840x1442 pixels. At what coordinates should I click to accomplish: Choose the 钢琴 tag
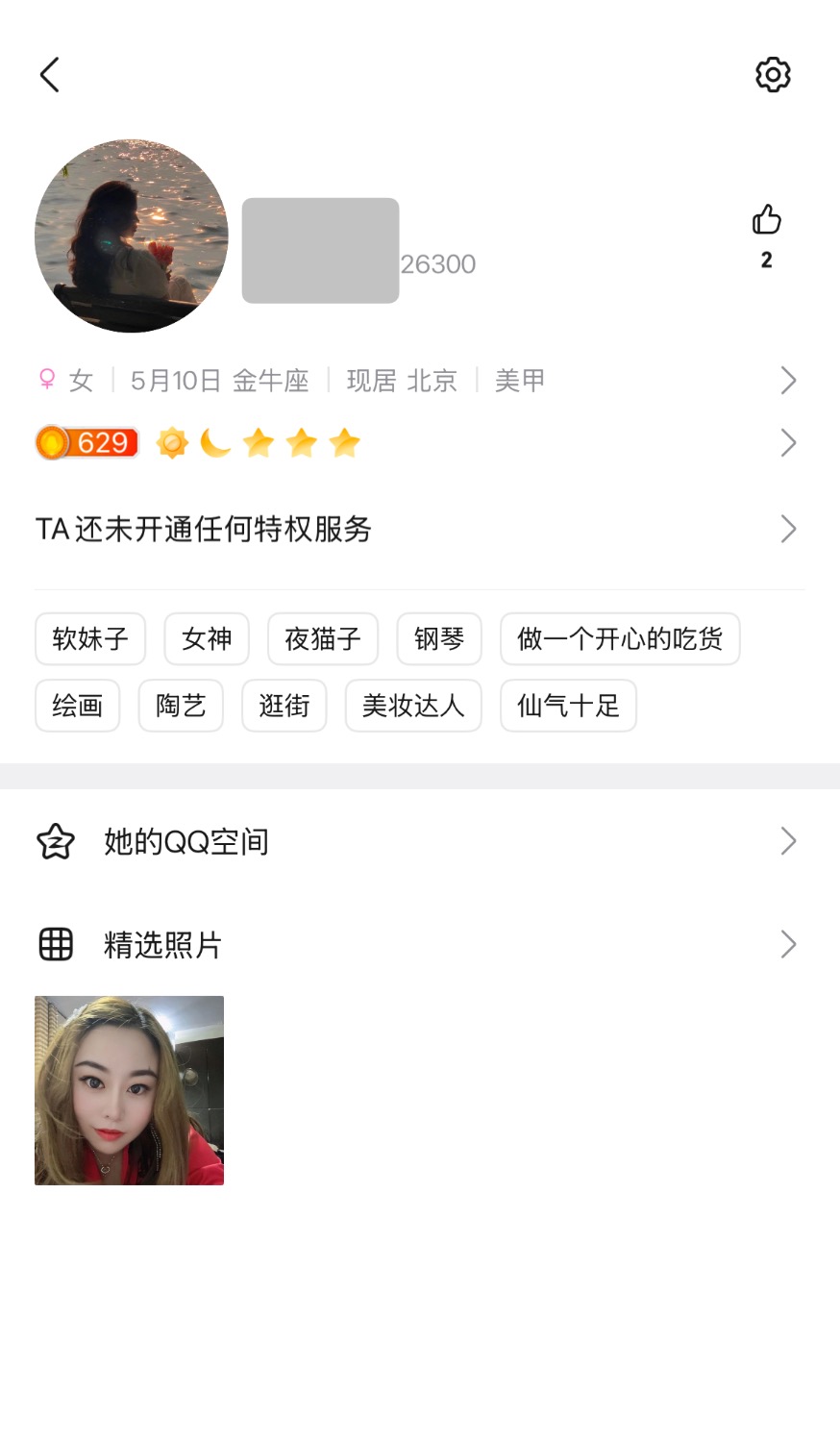pos(439,639)
